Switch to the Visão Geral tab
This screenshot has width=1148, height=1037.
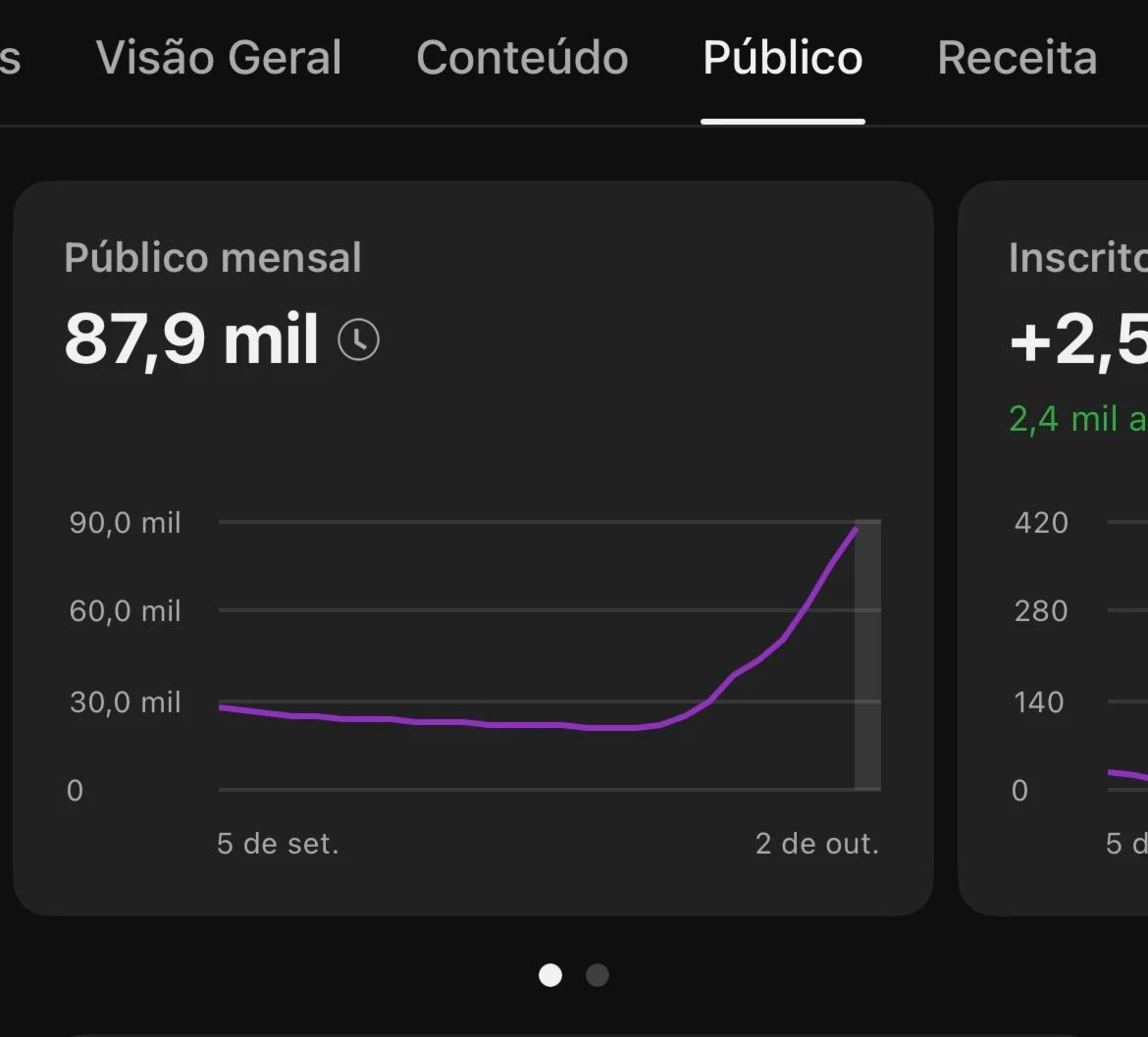click(219, 58)
